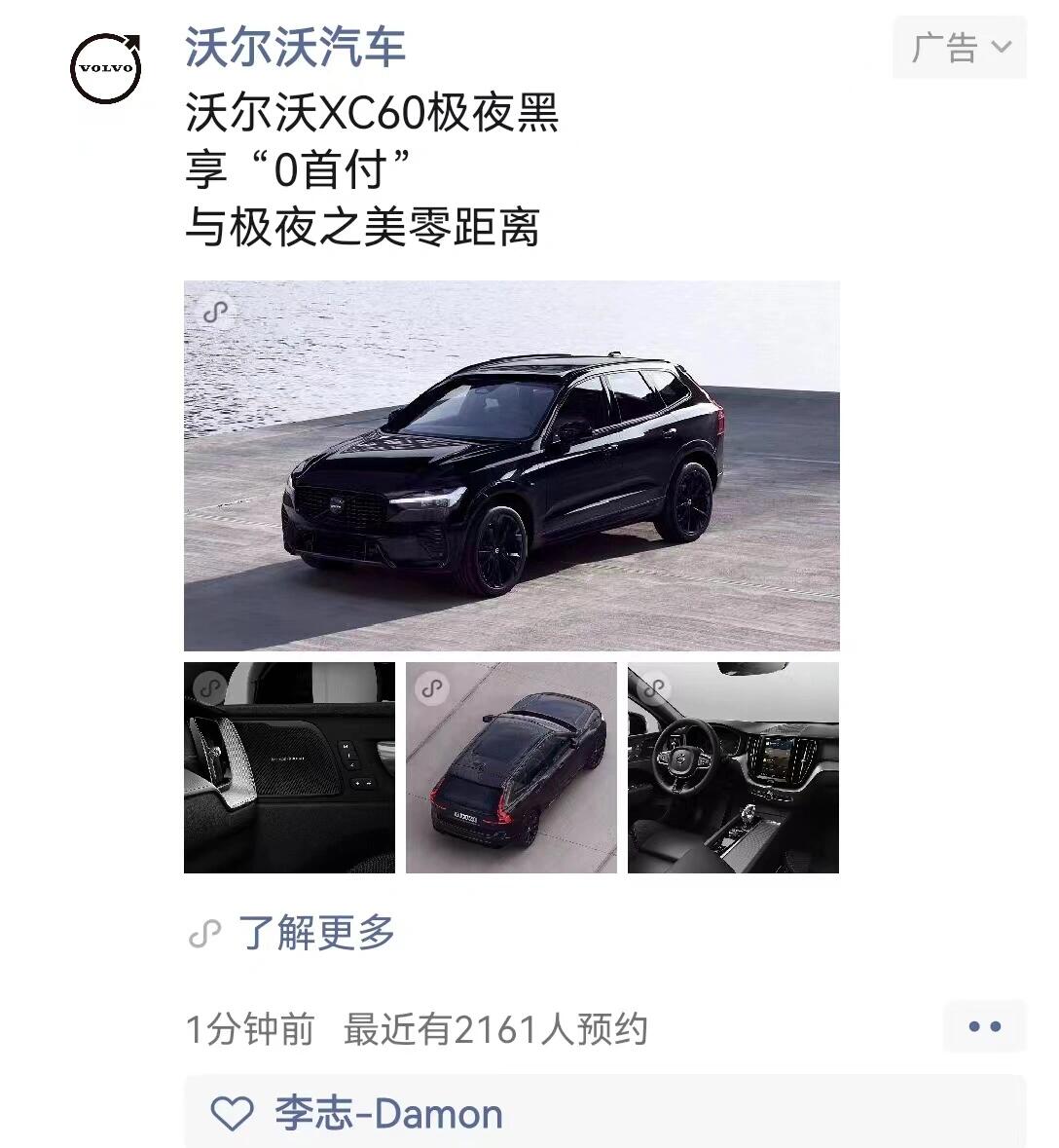Open the 沃尔沃汽车 account name link
This screenshot has height=1148, width=1059.
pyautogui.click(x=295, y=47)
